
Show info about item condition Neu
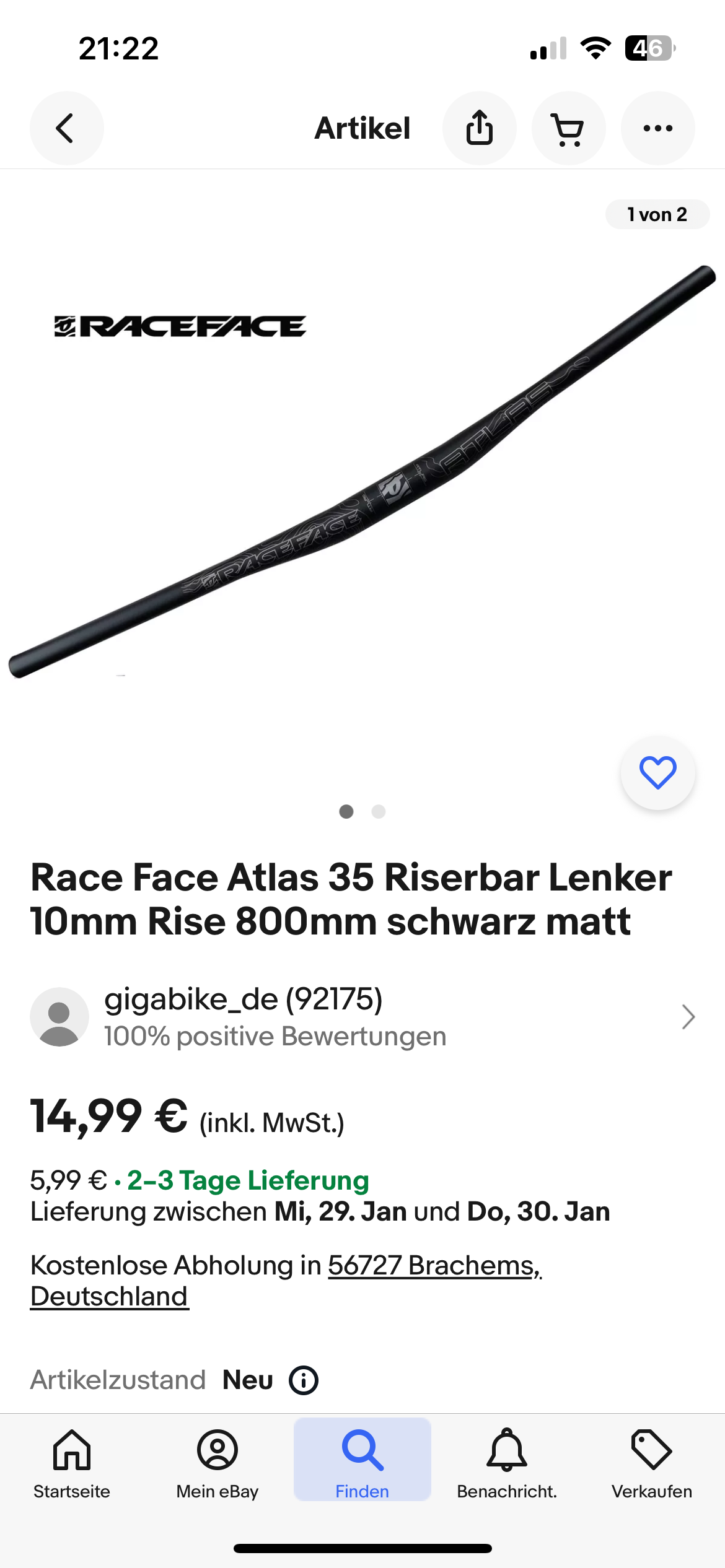304,1380
